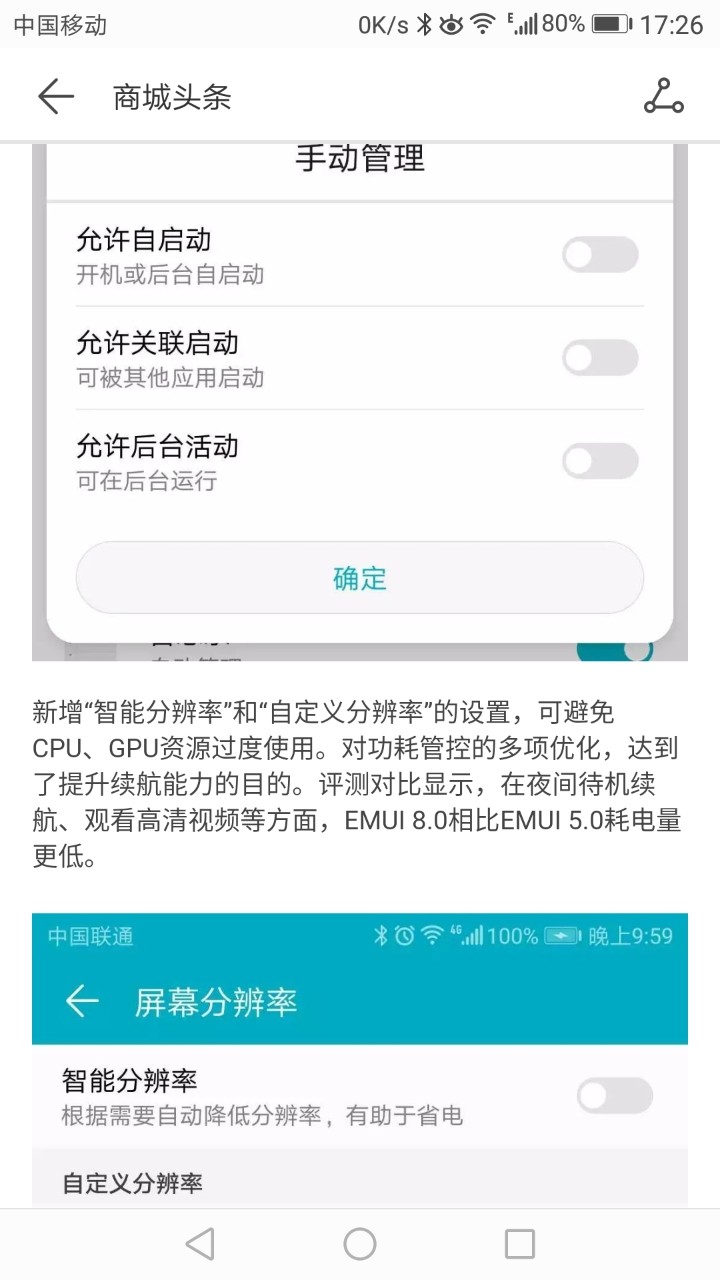
Task: Click the 手动管理 dialog title
Action: coord(359,158)
